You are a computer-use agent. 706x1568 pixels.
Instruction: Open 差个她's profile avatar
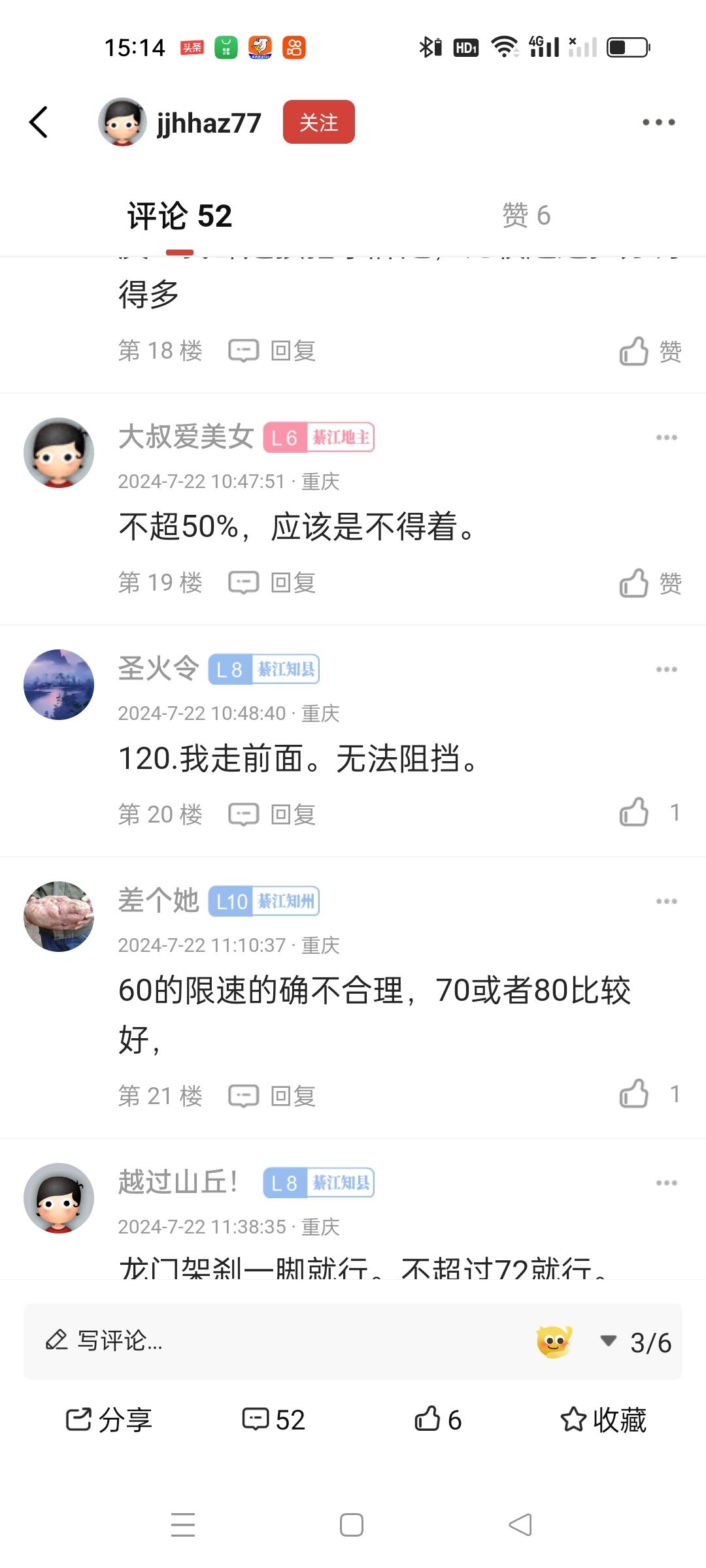pos(59,916)
